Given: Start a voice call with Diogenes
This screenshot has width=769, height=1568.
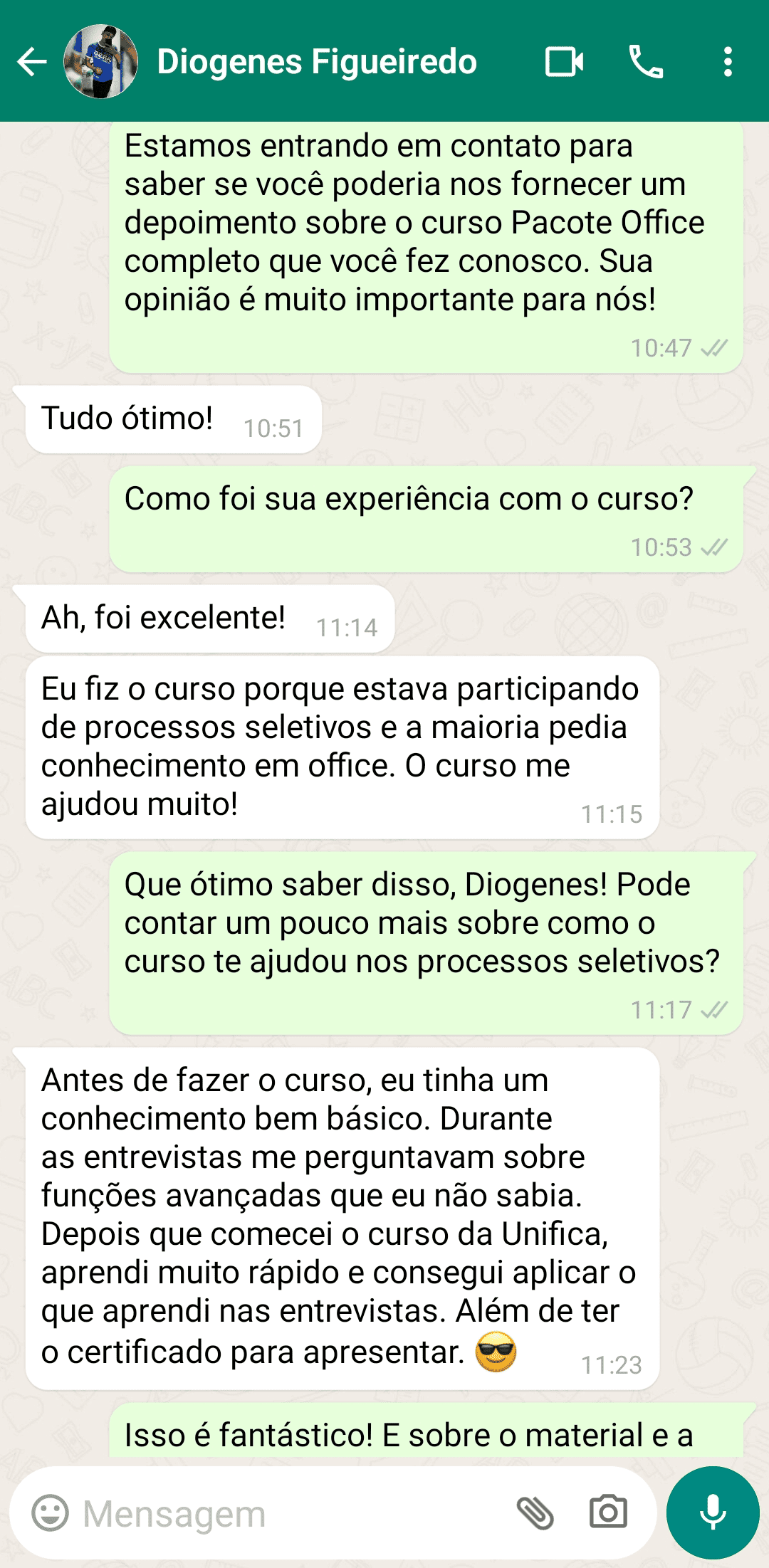Looking at the screenshot, I should click(x=648, y=63).
